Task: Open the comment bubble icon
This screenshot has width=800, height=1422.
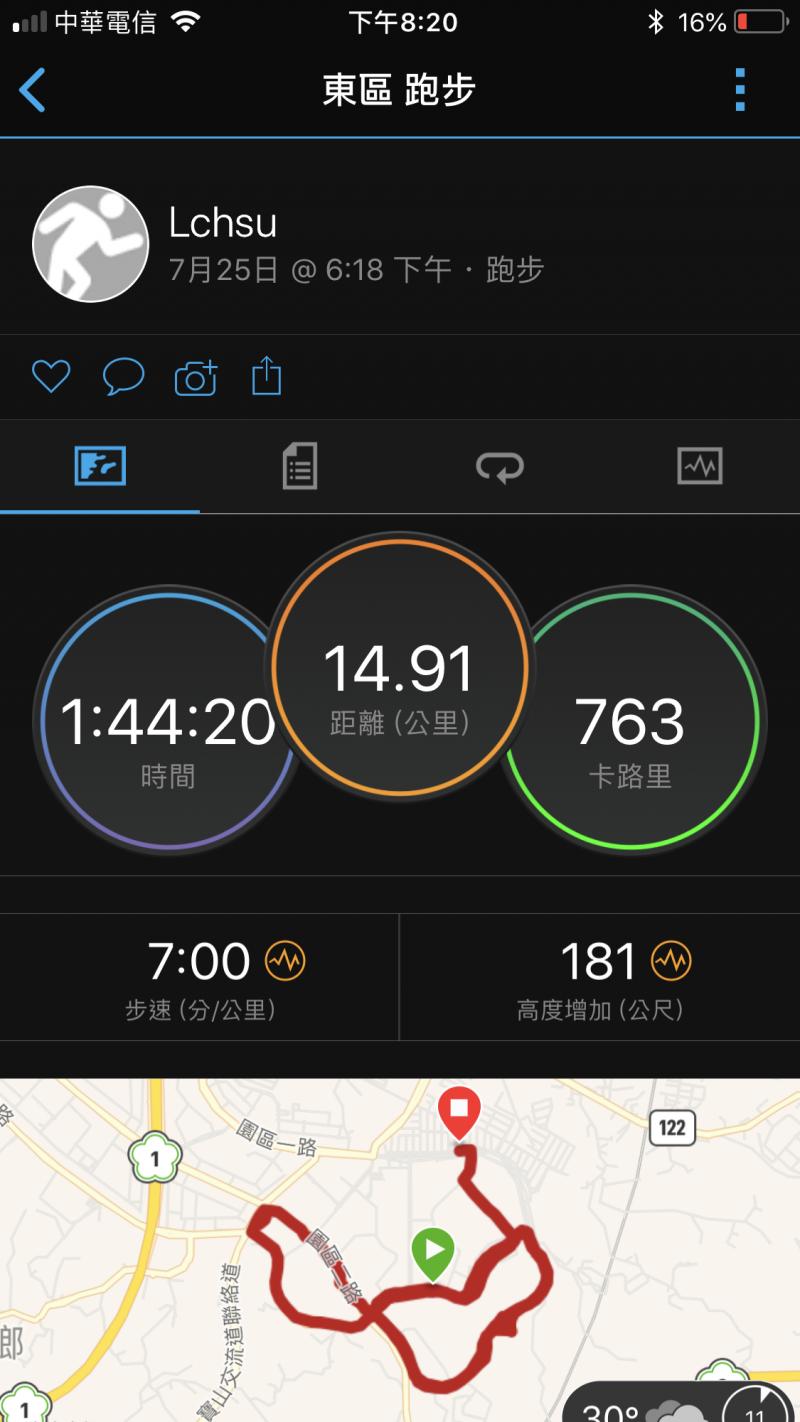Action: coord(123,377)
